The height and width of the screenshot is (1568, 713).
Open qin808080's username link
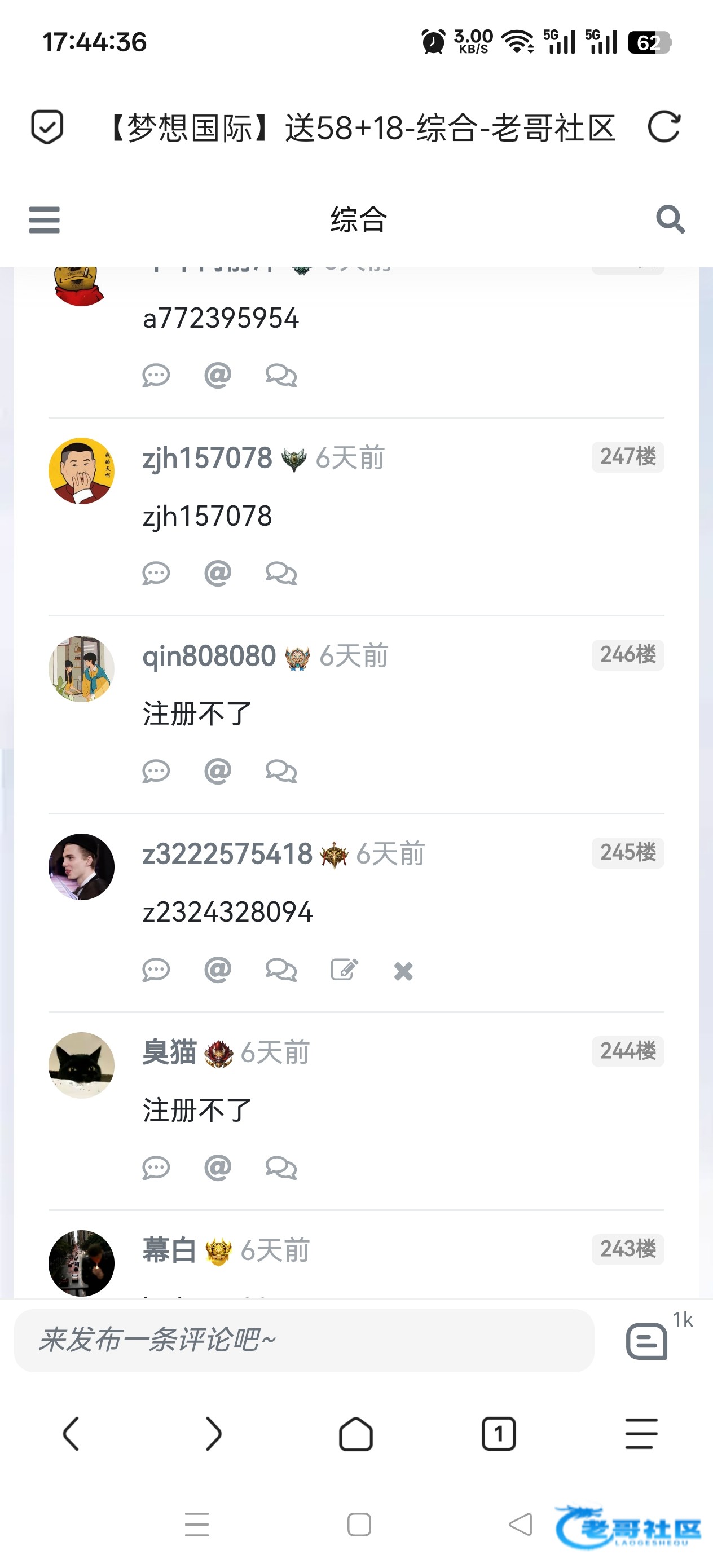tap(209, 656)
